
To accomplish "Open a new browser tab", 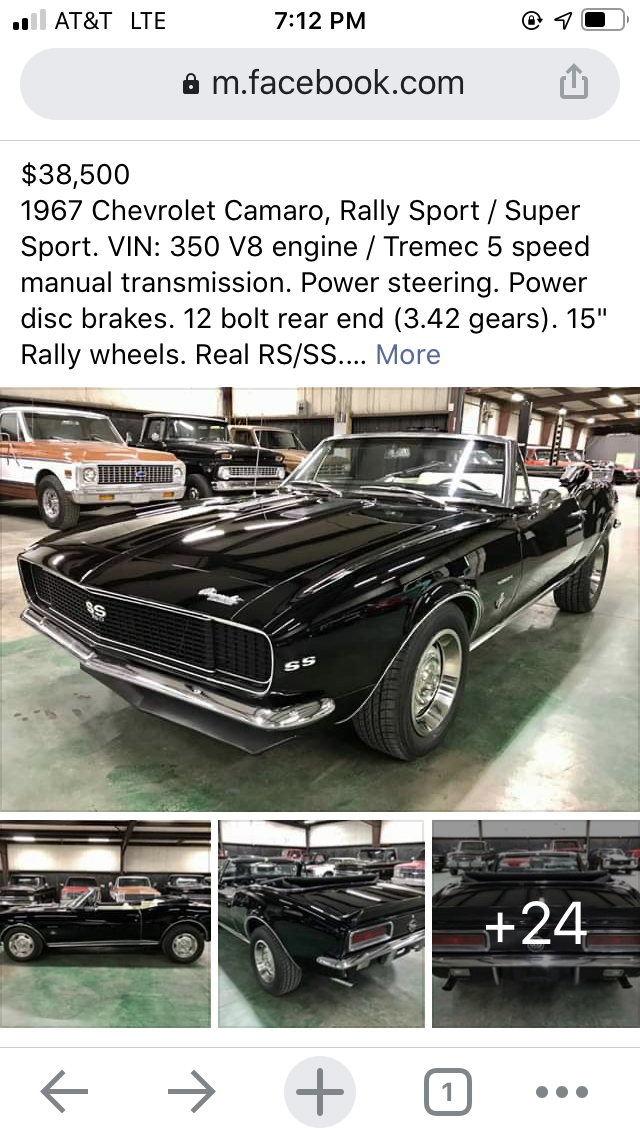I will click(x=320, y=1092).
